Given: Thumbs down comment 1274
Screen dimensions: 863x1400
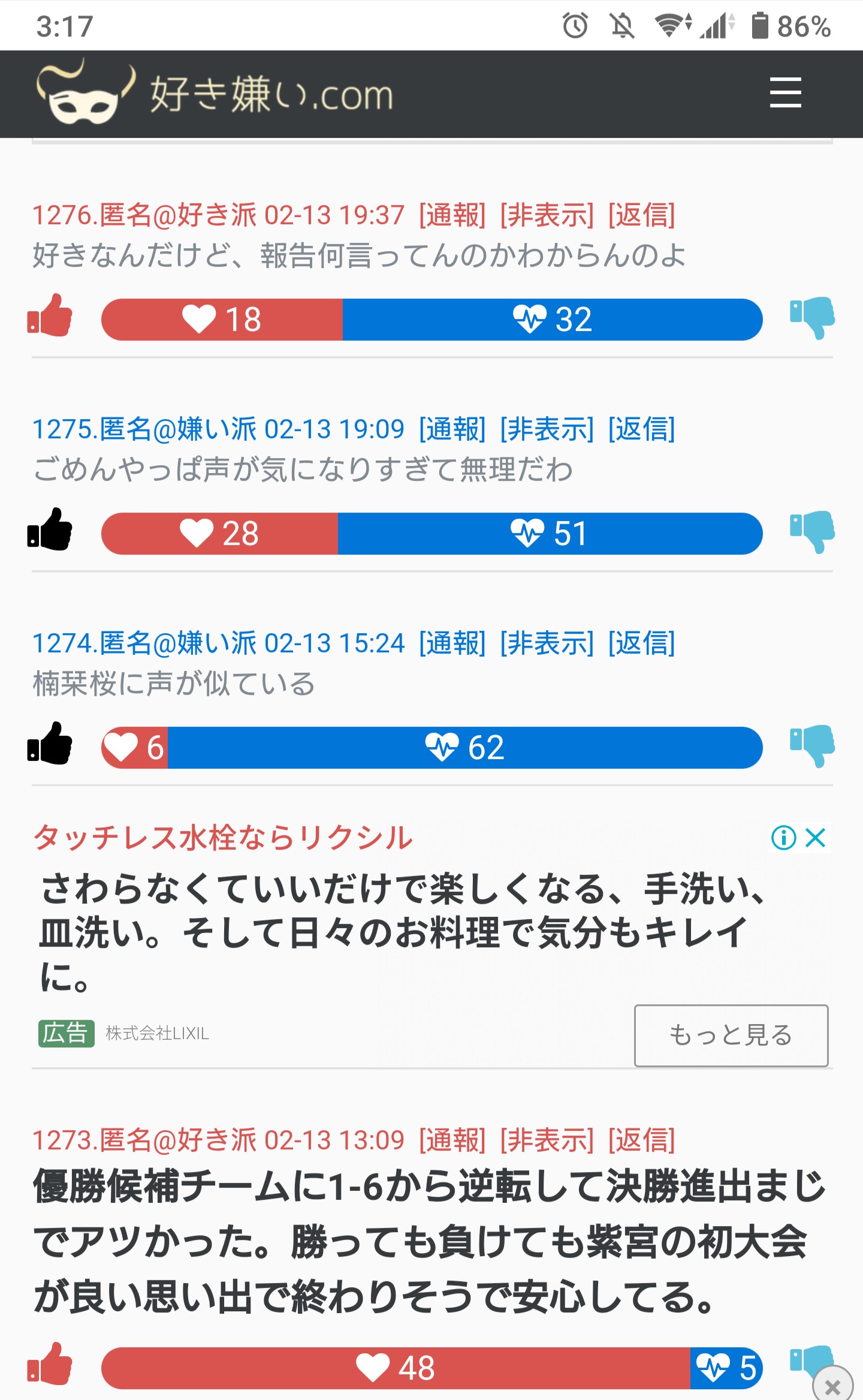Looking at the screenshot, I should 812,746.
